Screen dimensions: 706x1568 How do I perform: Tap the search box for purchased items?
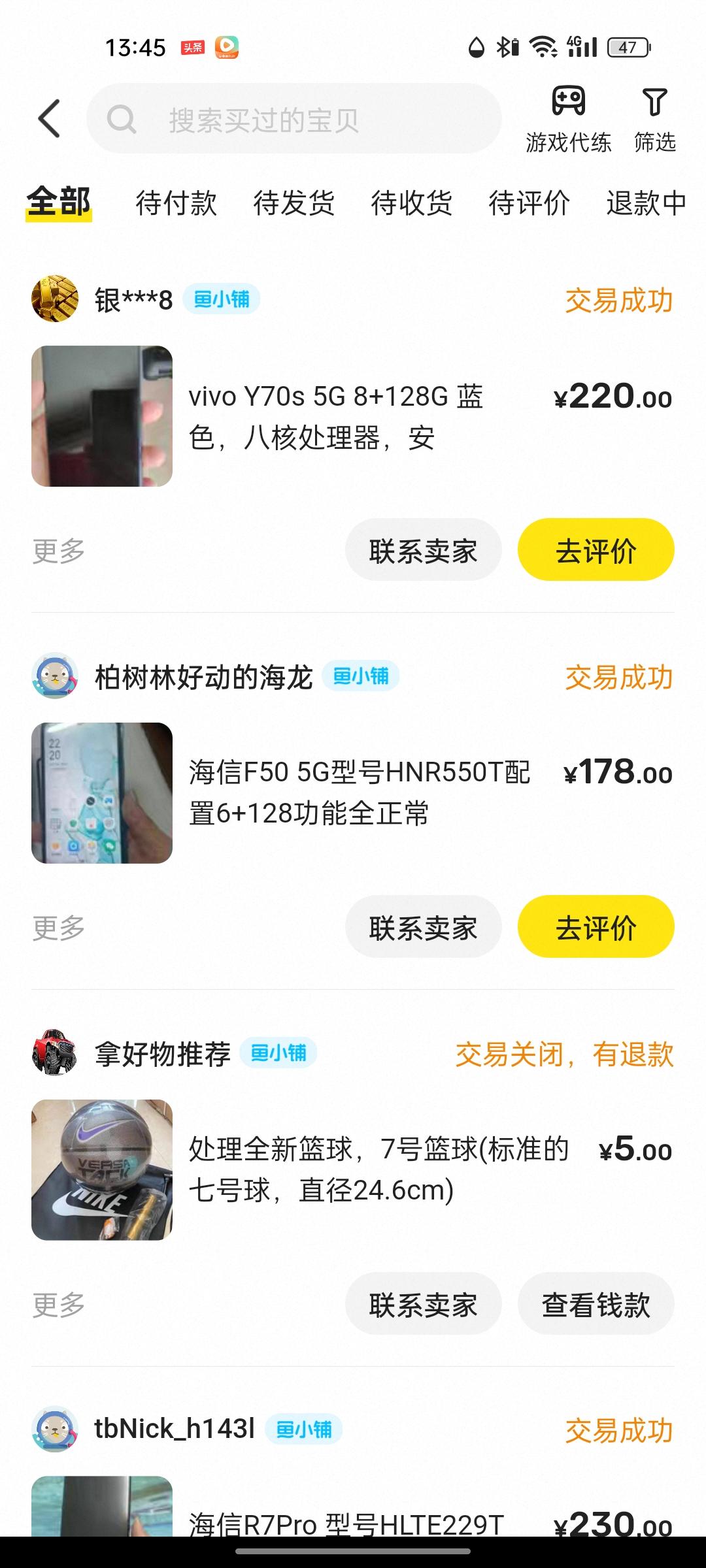[294, 119]
